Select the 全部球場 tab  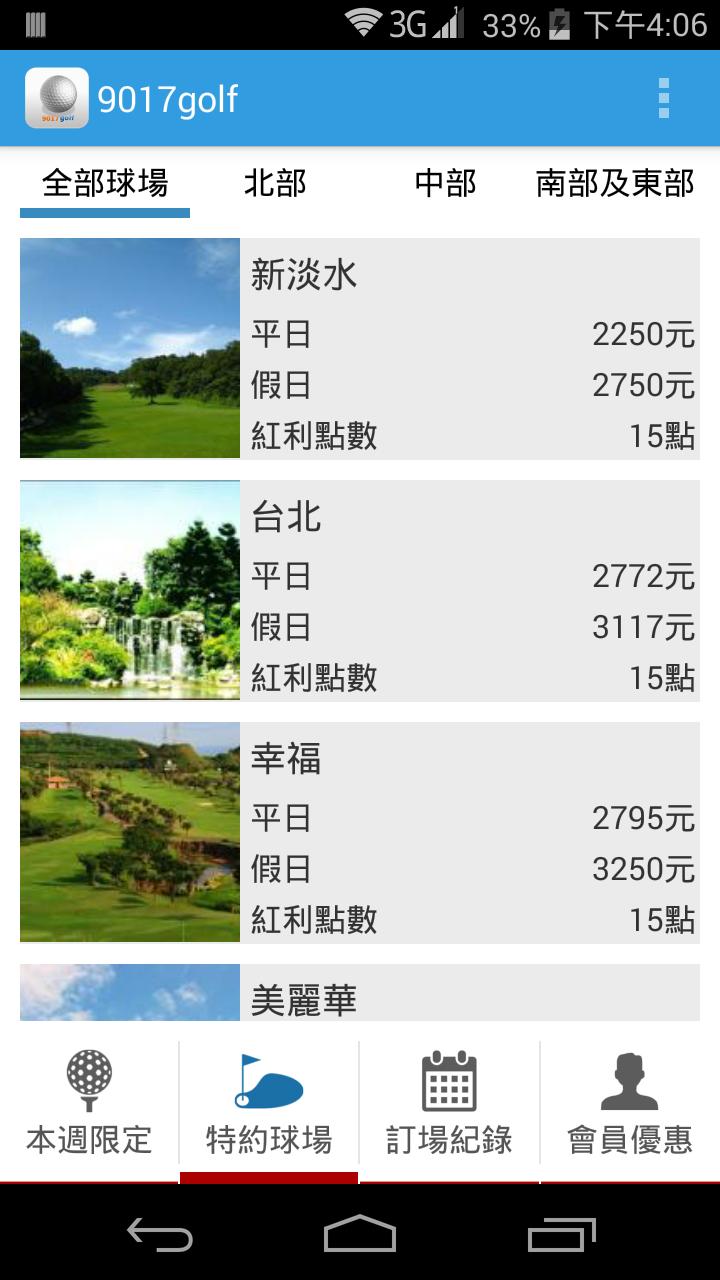coord(105,184)
